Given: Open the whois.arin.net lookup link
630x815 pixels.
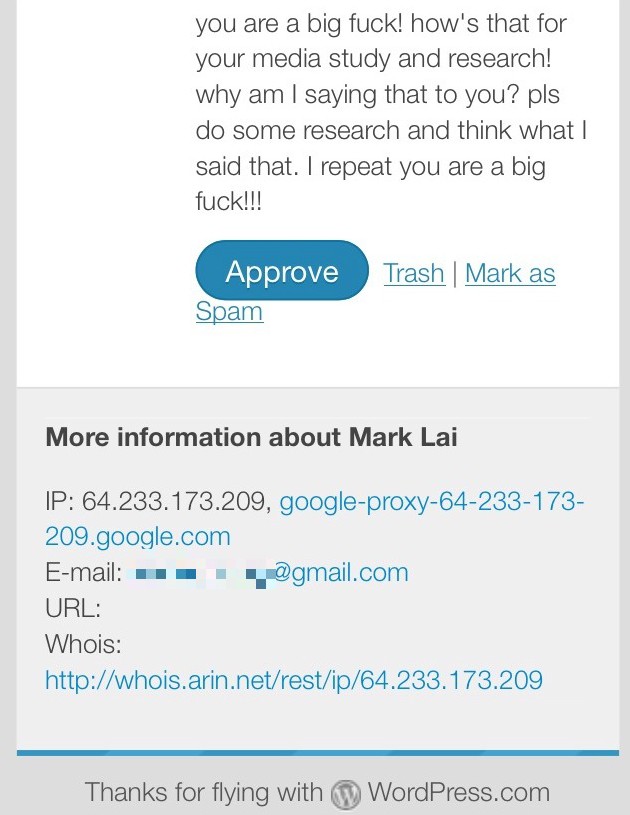Looking at the screenshot, I should coord(293,681).
